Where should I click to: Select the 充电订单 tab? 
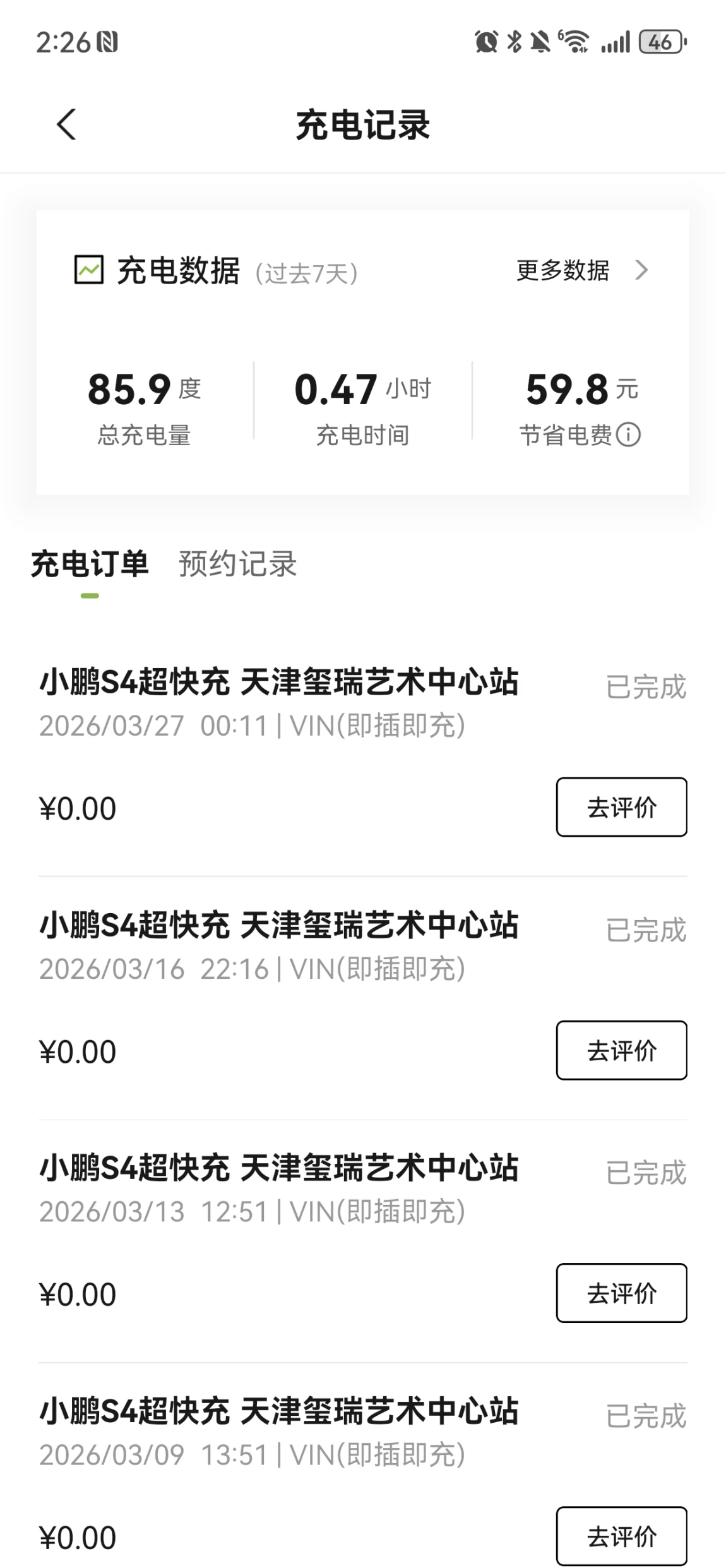click(90, 564)
